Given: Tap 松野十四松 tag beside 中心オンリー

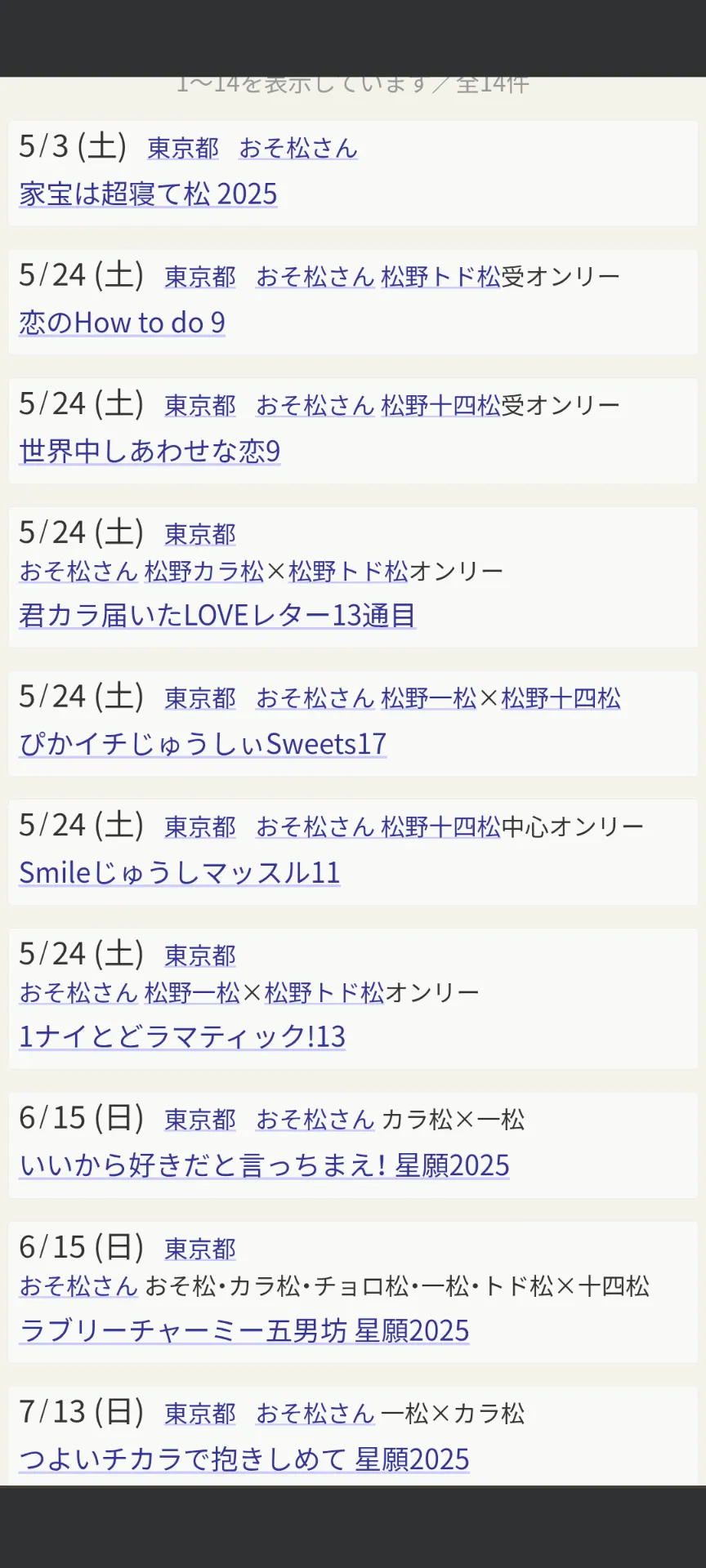Looking at the screenshot, I should point(440,826).
